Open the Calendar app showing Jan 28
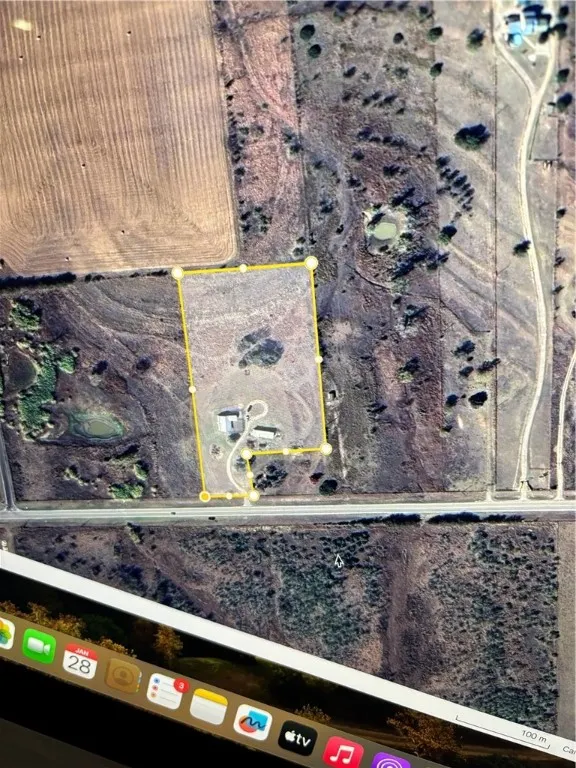This screenshot has height=768, width=576. point(80,661)
